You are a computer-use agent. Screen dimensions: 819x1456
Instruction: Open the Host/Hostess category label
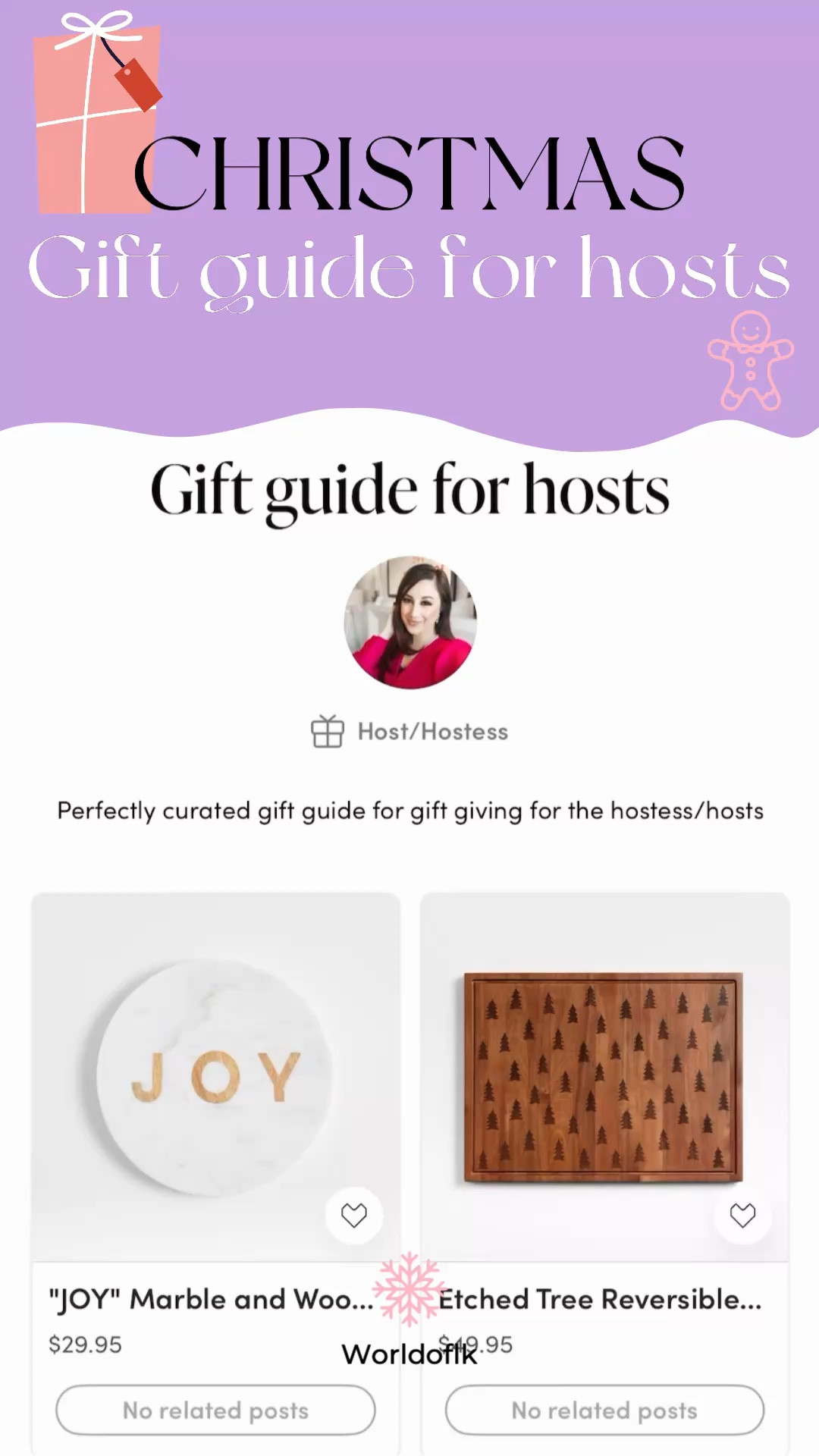pyautogui.click(x=432, y=730)
